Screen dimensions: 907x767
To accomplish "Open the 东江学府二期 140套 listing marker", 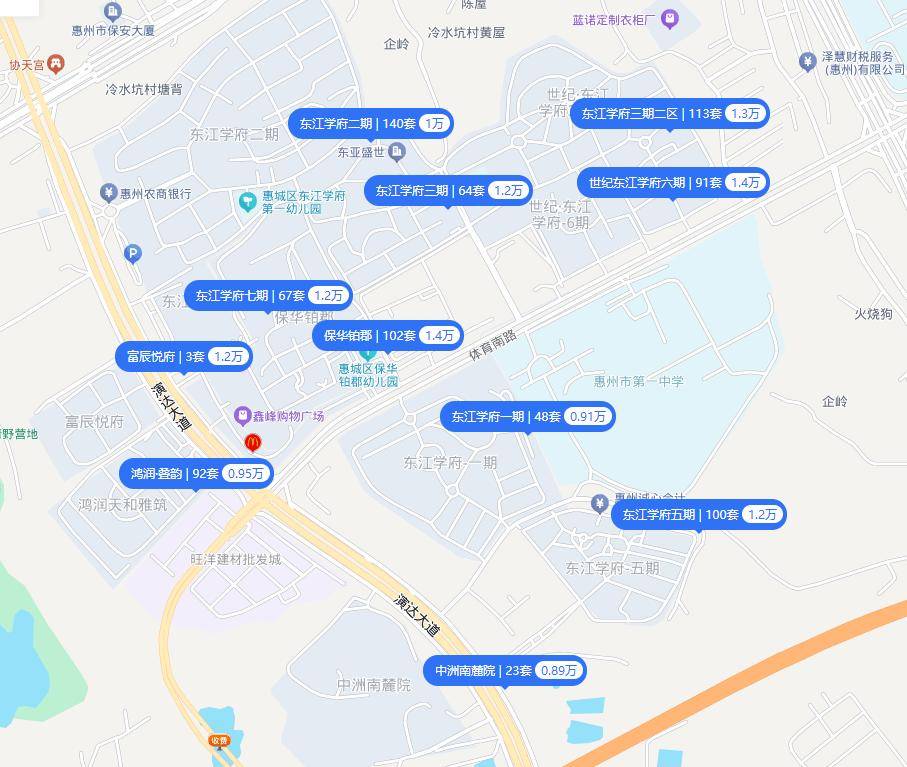I will click(370, 123).
